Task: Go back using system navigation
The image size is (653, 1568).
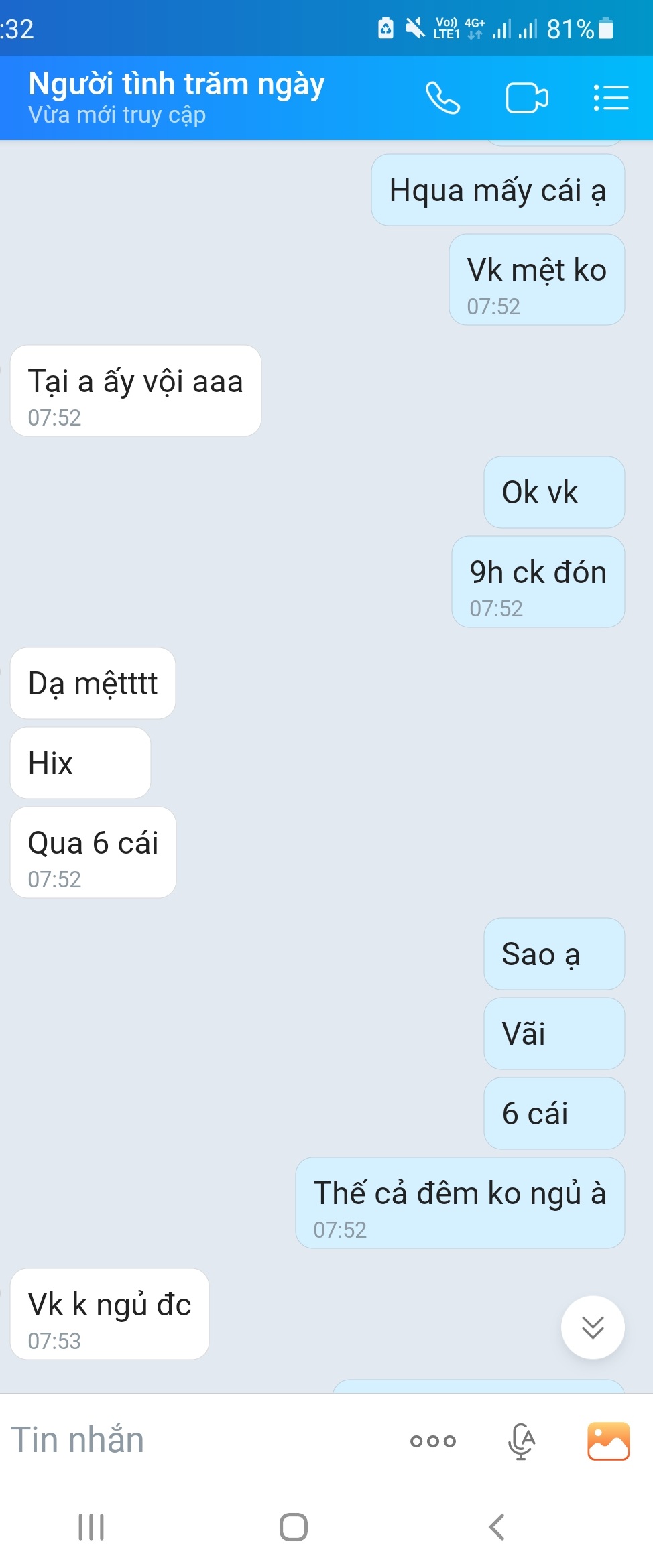Action: (x=496, y=1527)
